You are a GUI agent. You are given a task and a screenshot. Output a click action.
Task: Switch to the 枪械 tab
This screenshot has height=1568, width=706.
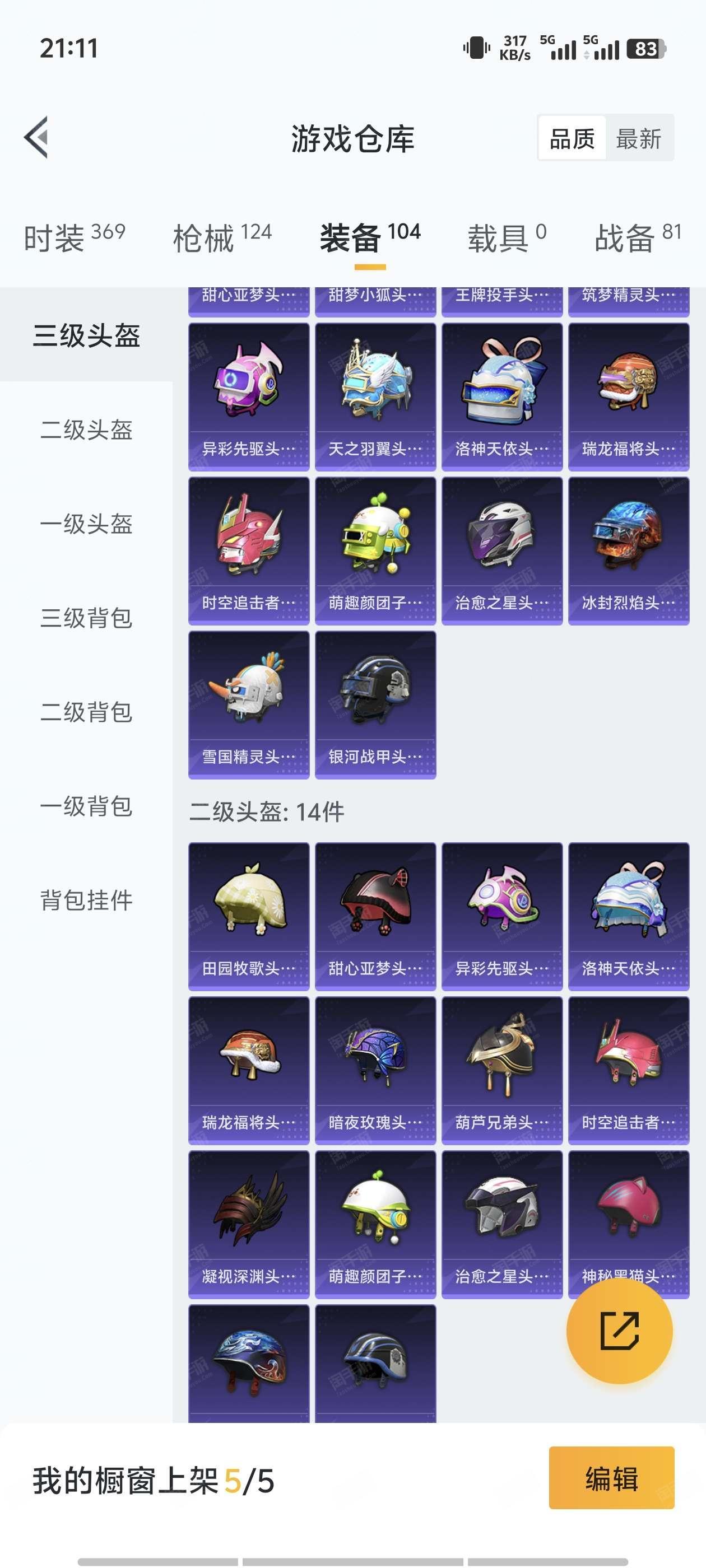(222, 237)
